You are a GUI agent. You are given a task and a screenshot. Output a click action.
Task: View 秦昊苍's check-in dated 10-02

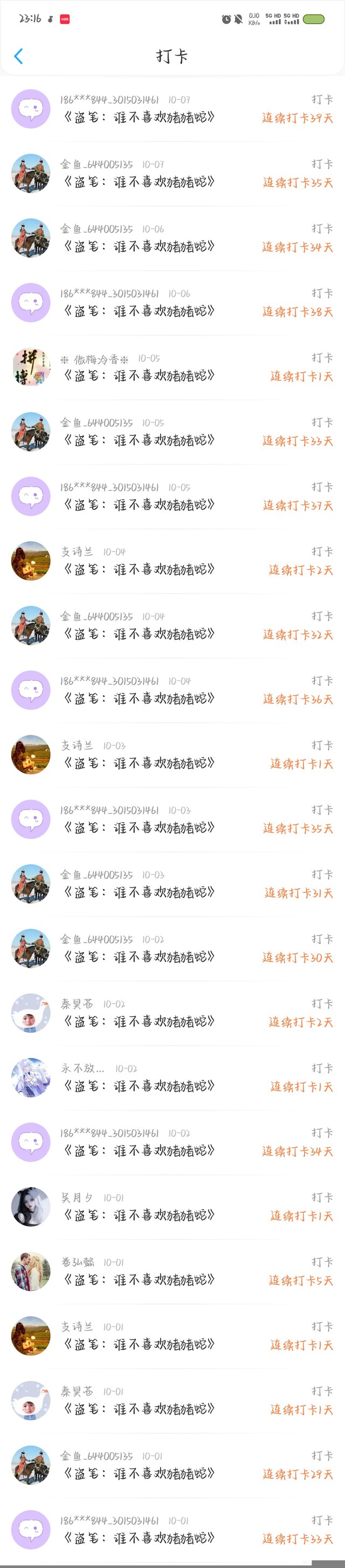(x=172, y=1013)
